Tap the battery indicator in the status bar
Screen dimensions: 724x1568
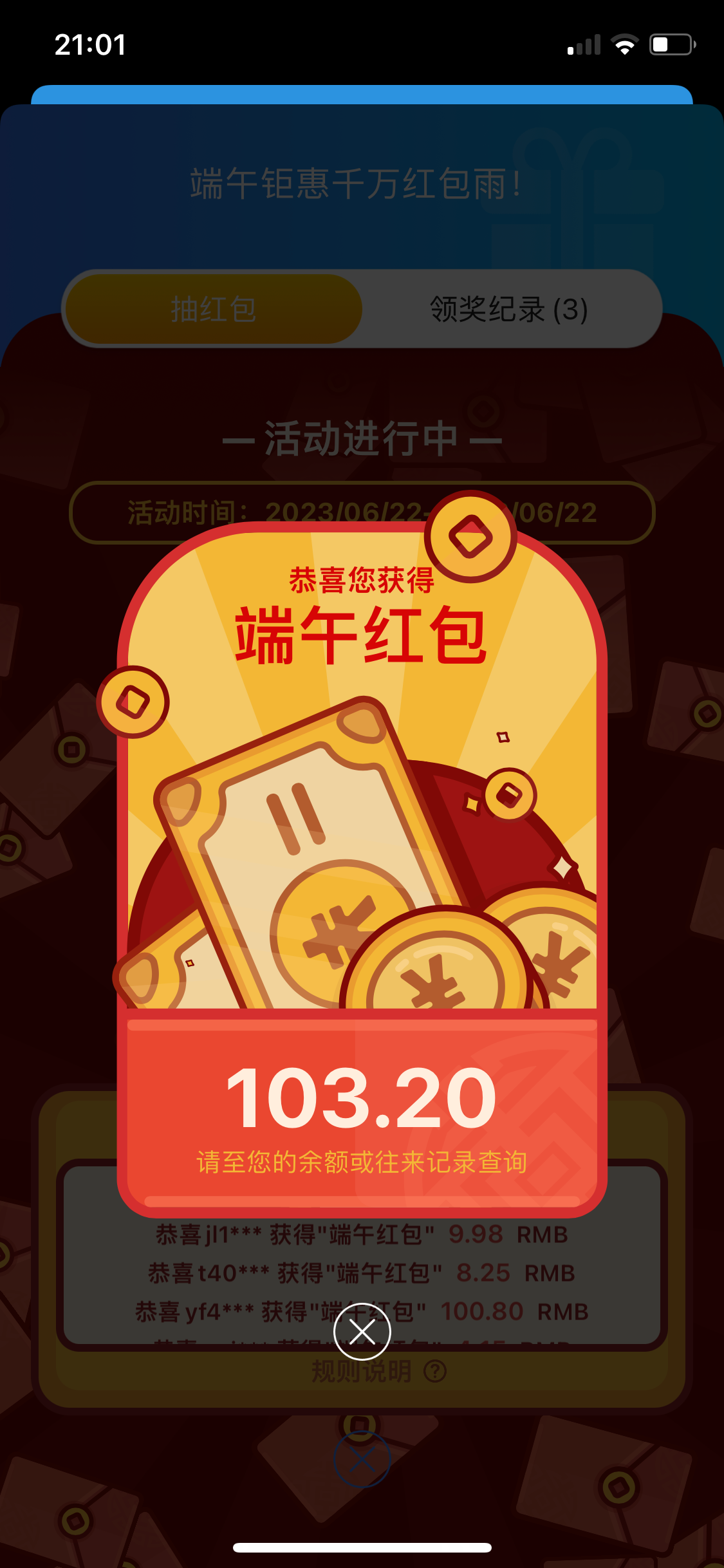(669, 44)
